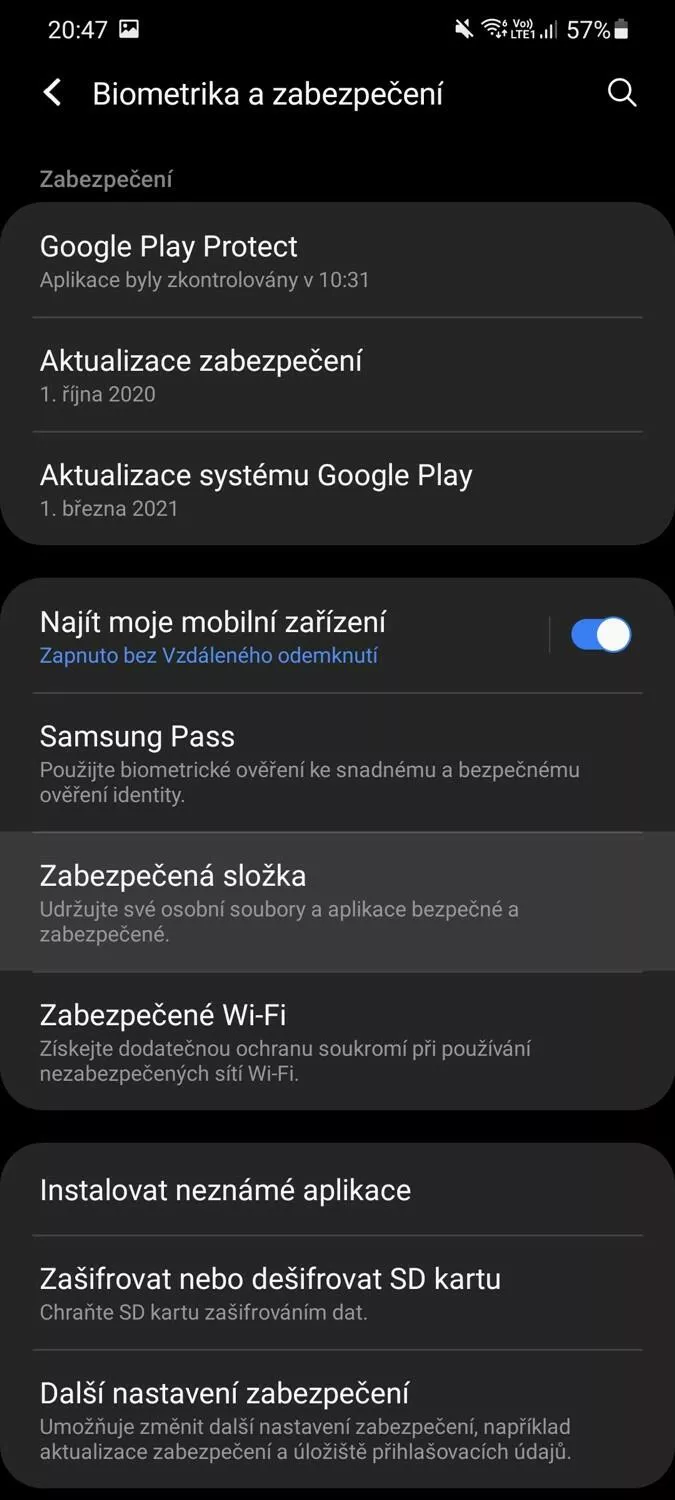Go back from Biometrika a zabezpečení

coord(52,94)
